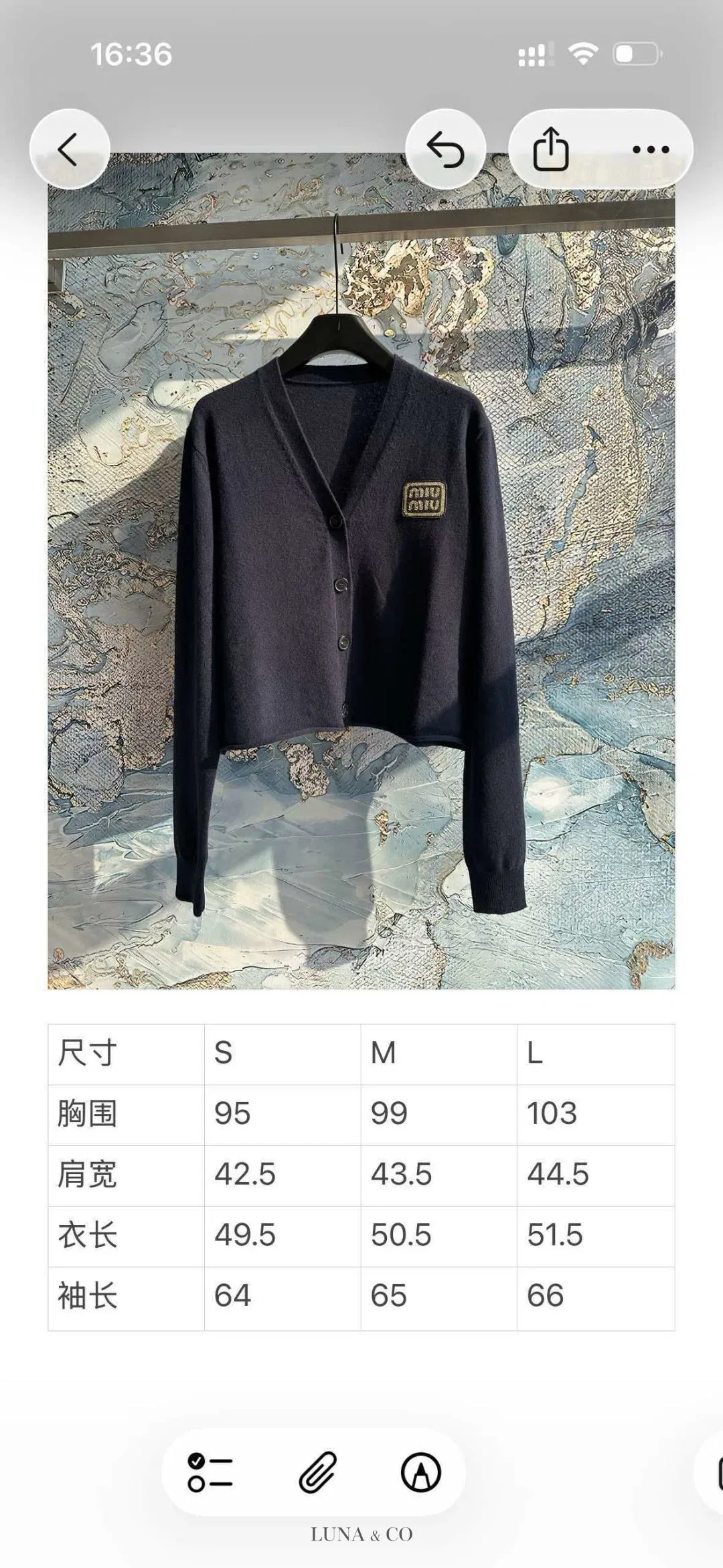The height and width of the screenshot is (1568, 723).
Task: Open the three-dot more options menu
Action: coord(651,149)
